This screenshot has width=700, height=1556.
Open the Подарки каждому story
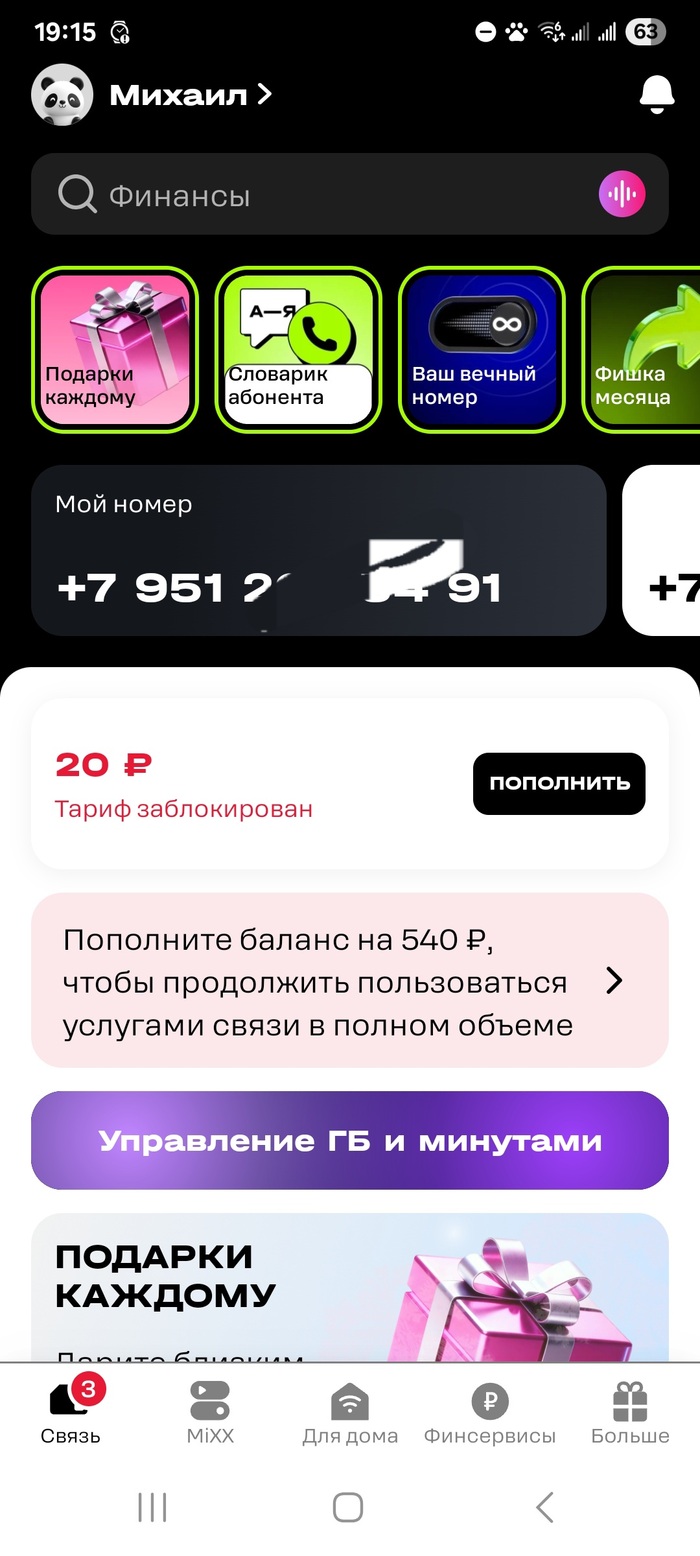[115, 350]
